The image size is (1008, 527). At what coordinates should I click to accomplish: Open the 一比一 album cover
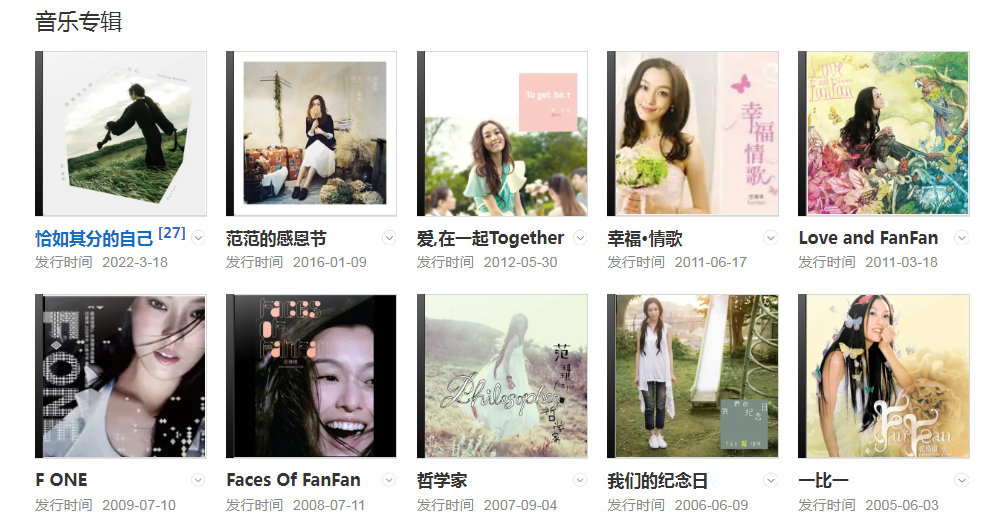884,376
